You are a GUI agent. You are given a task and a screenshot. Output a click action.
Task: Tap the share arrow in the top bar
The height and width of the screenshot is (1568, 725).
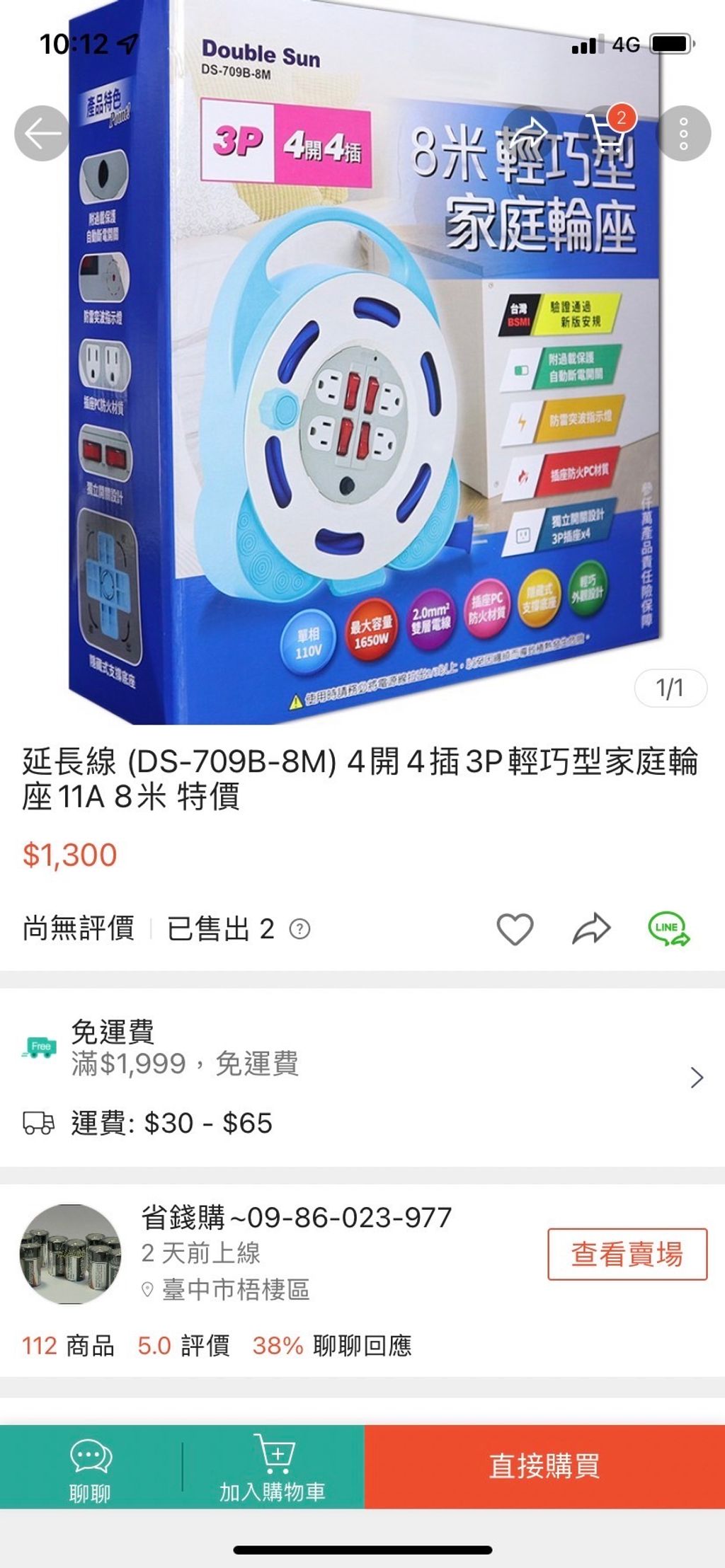530,134
